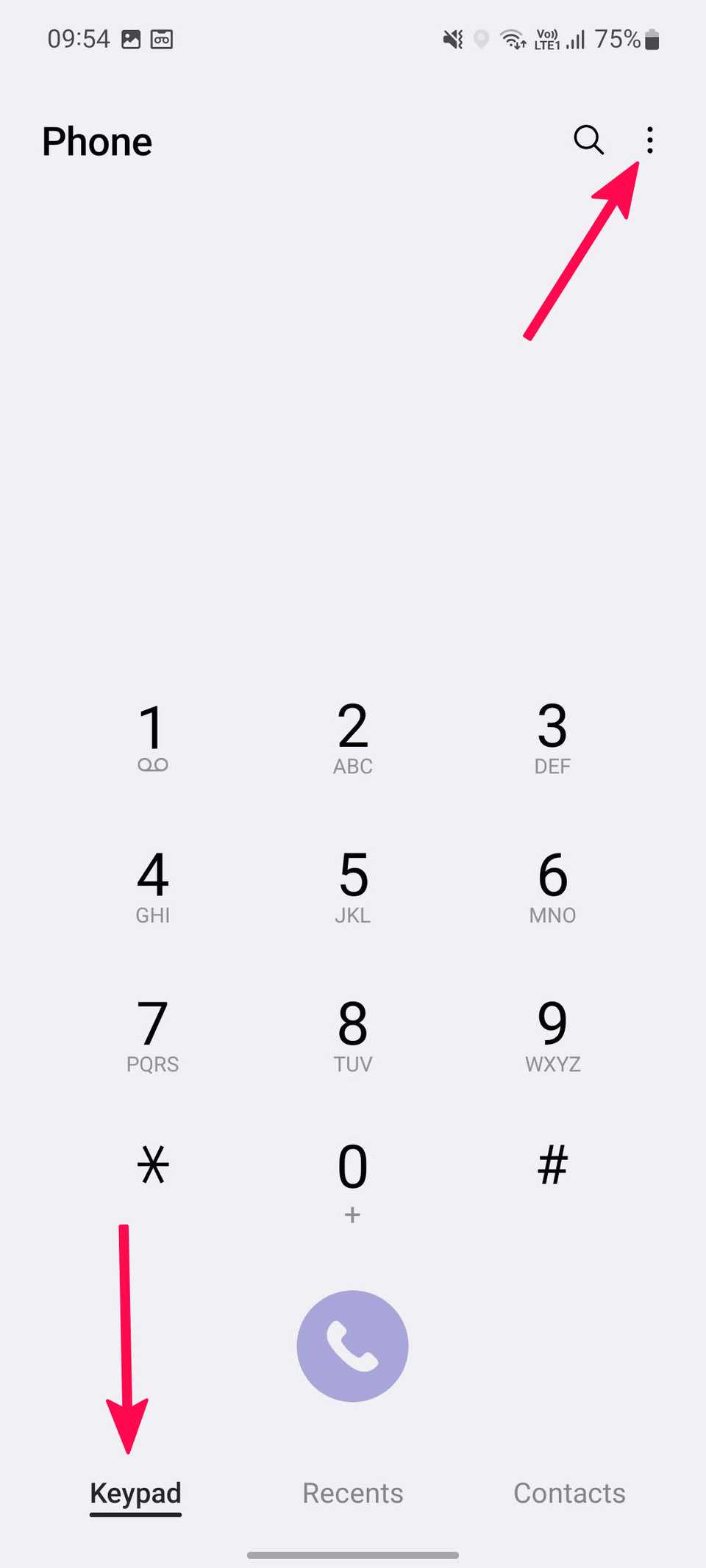This screenshot has height=1568, width=706.
Task: Tap the mute status icon in status bar
Action: point(451,39)
